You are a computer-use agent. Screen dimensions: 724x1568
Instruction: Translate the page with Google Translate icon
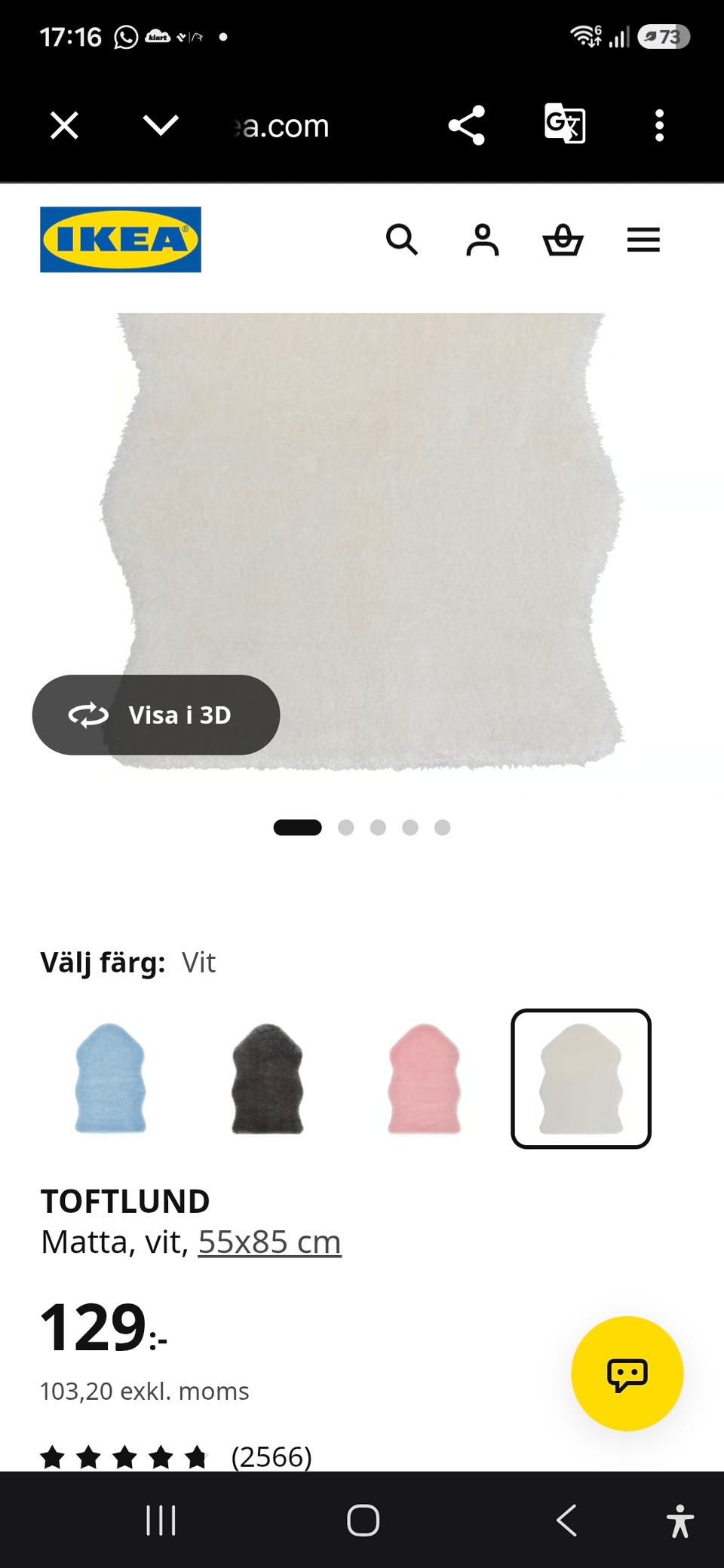(x=564, y=124)
